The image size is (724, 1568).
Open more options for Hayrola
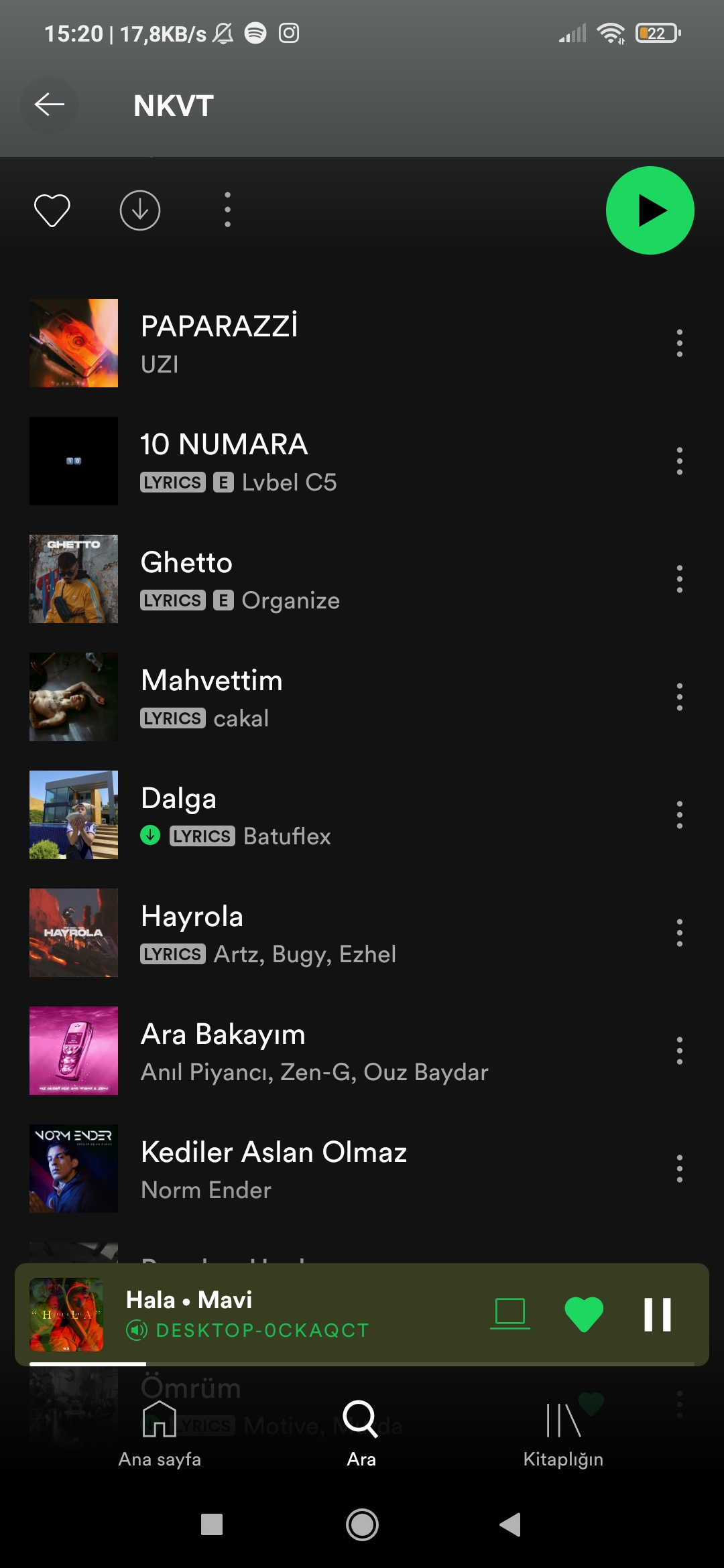click(679, 933)
